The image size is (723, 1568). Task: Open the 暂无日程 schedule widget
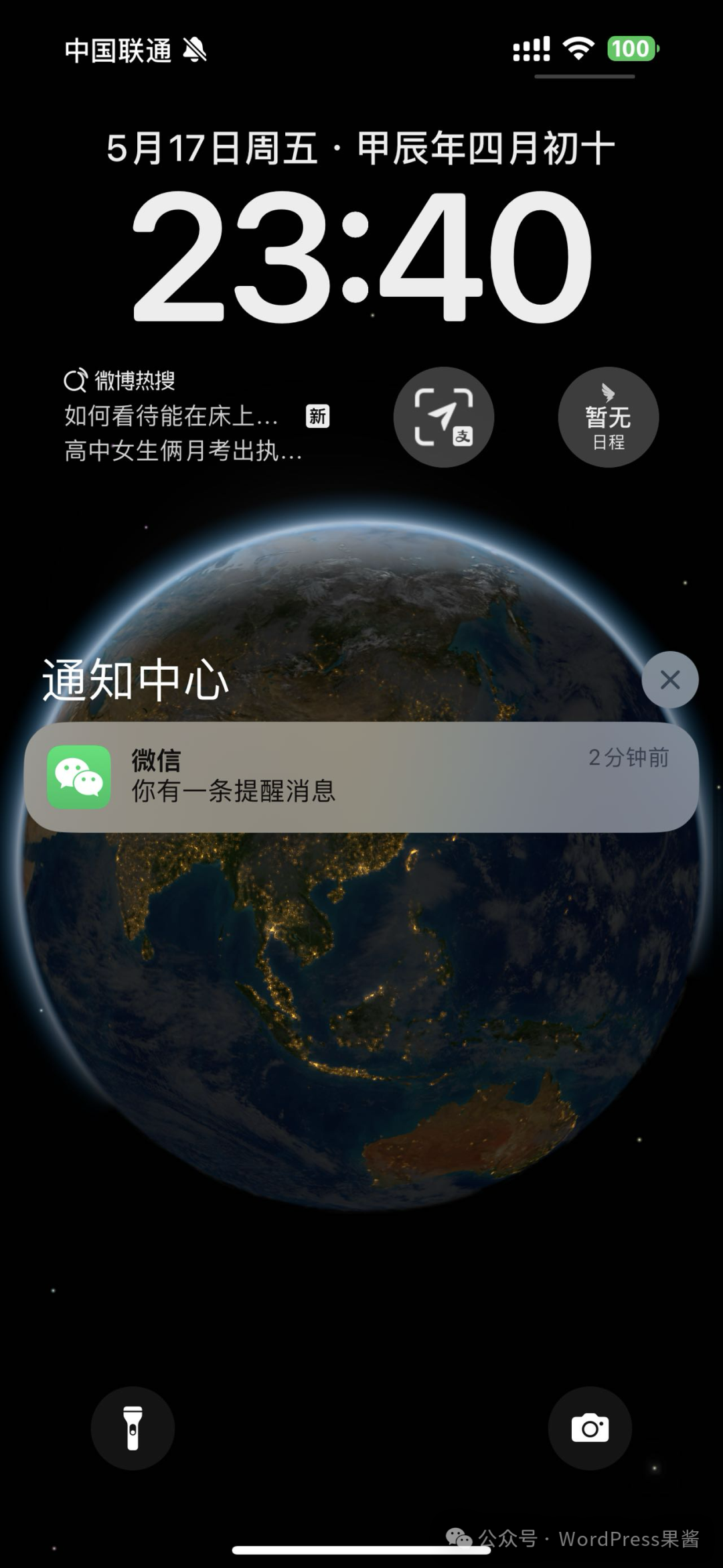click(608, 417)
